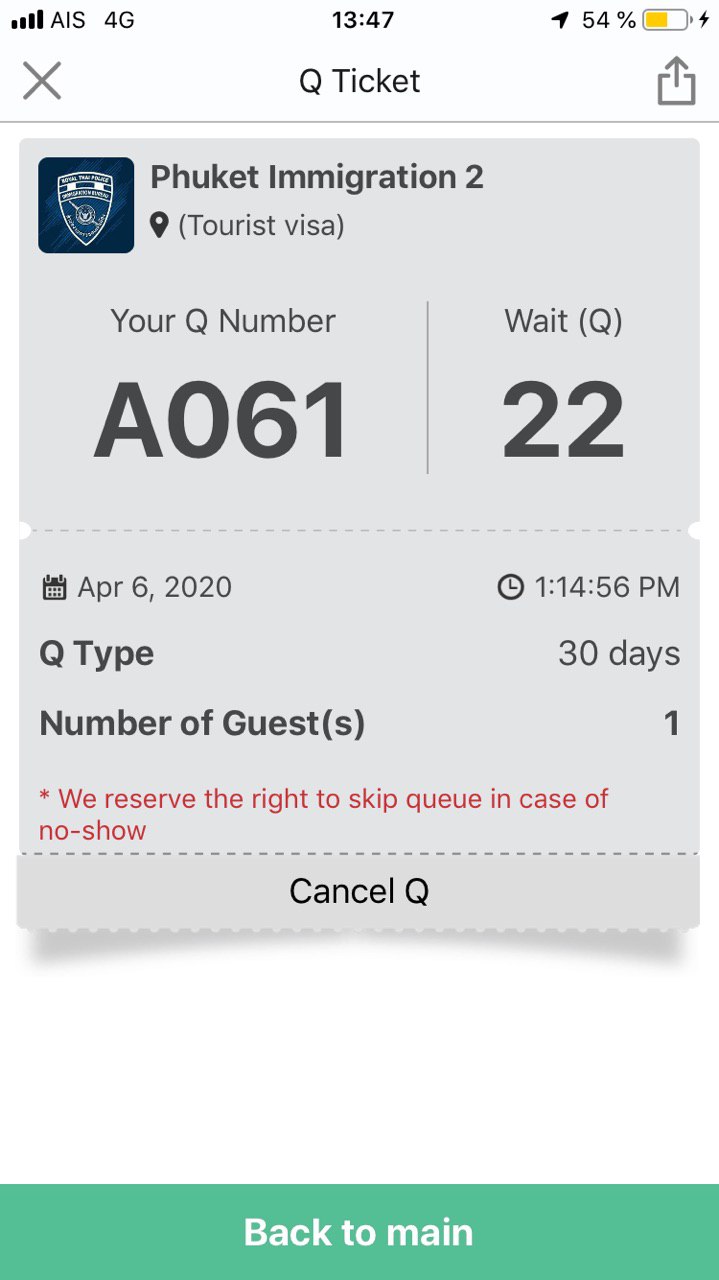Close the Q Ticket screen

coord(42,81)
